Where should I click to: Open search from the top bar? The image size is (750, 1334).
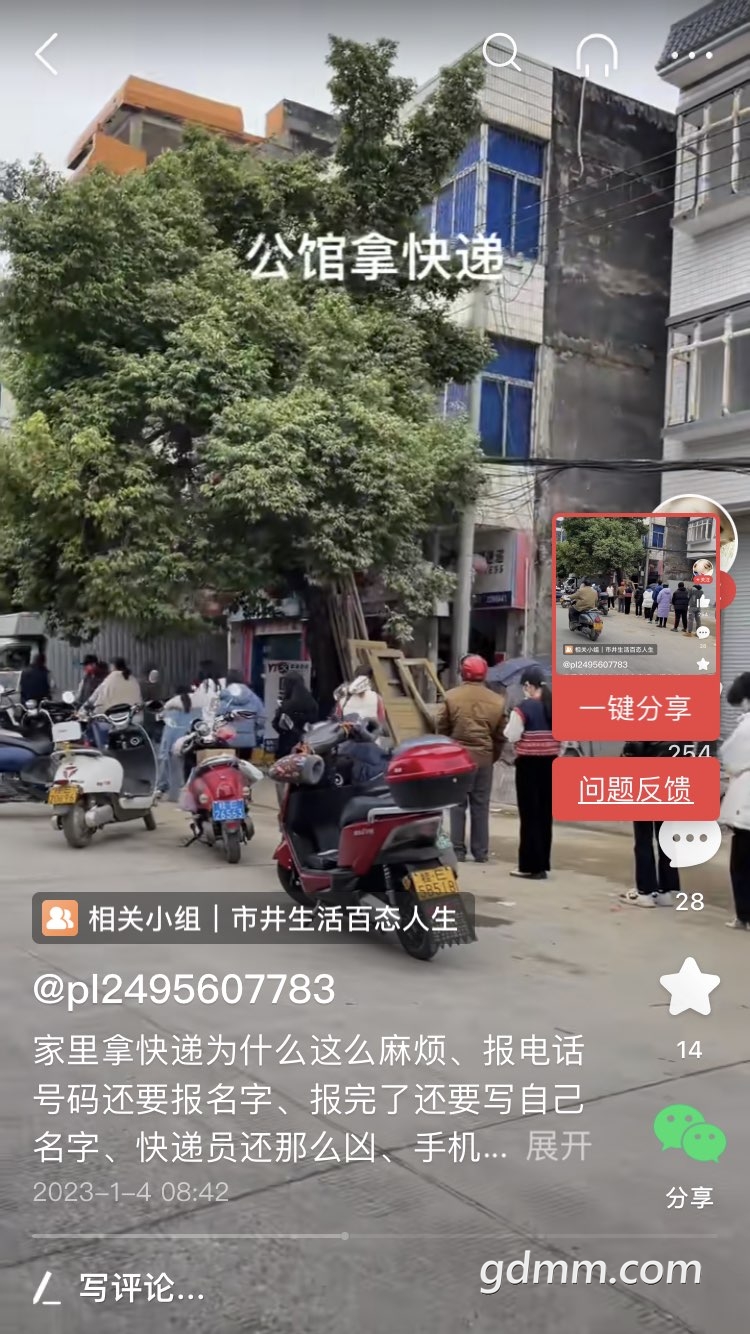tap(502, 52)
